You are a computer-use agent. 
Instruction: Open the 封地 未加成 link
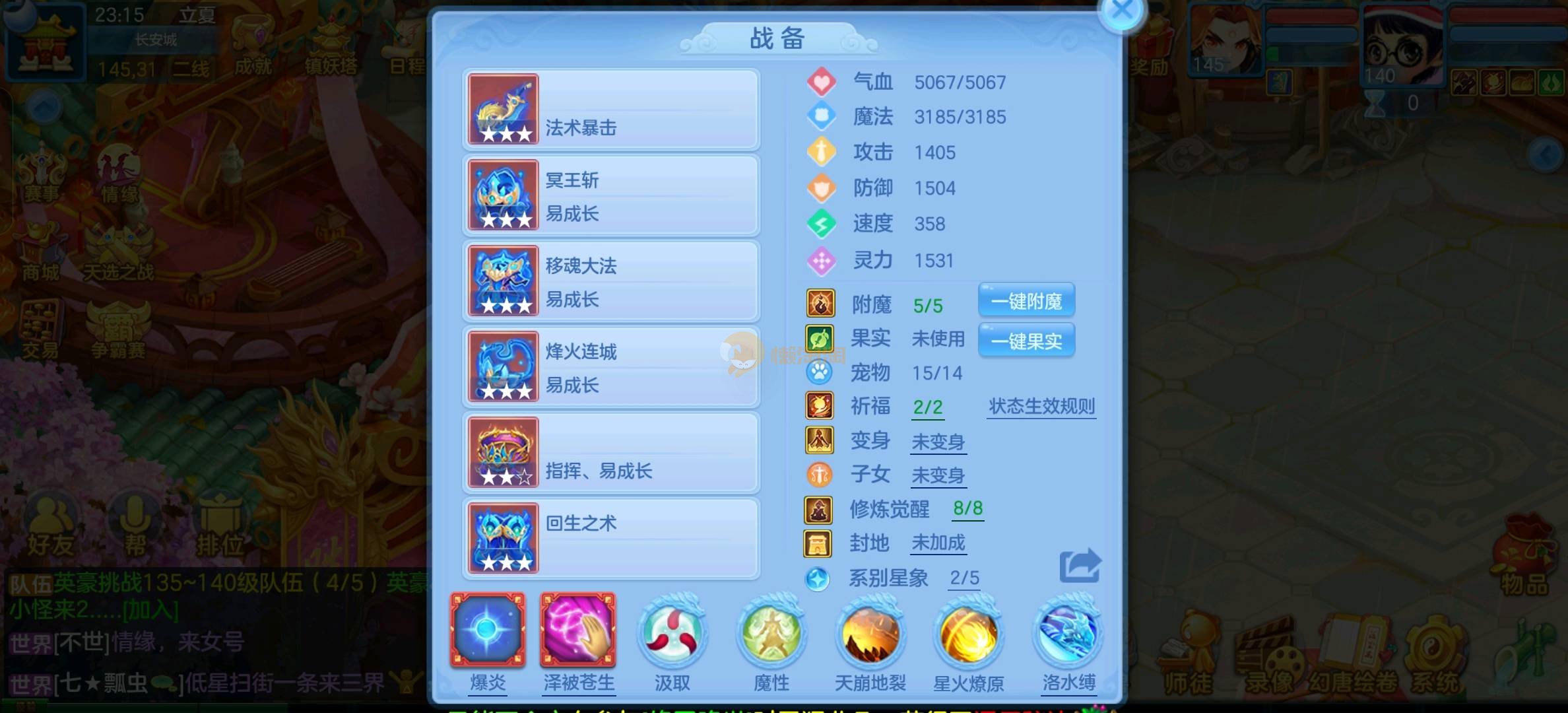tap(938, 543)
